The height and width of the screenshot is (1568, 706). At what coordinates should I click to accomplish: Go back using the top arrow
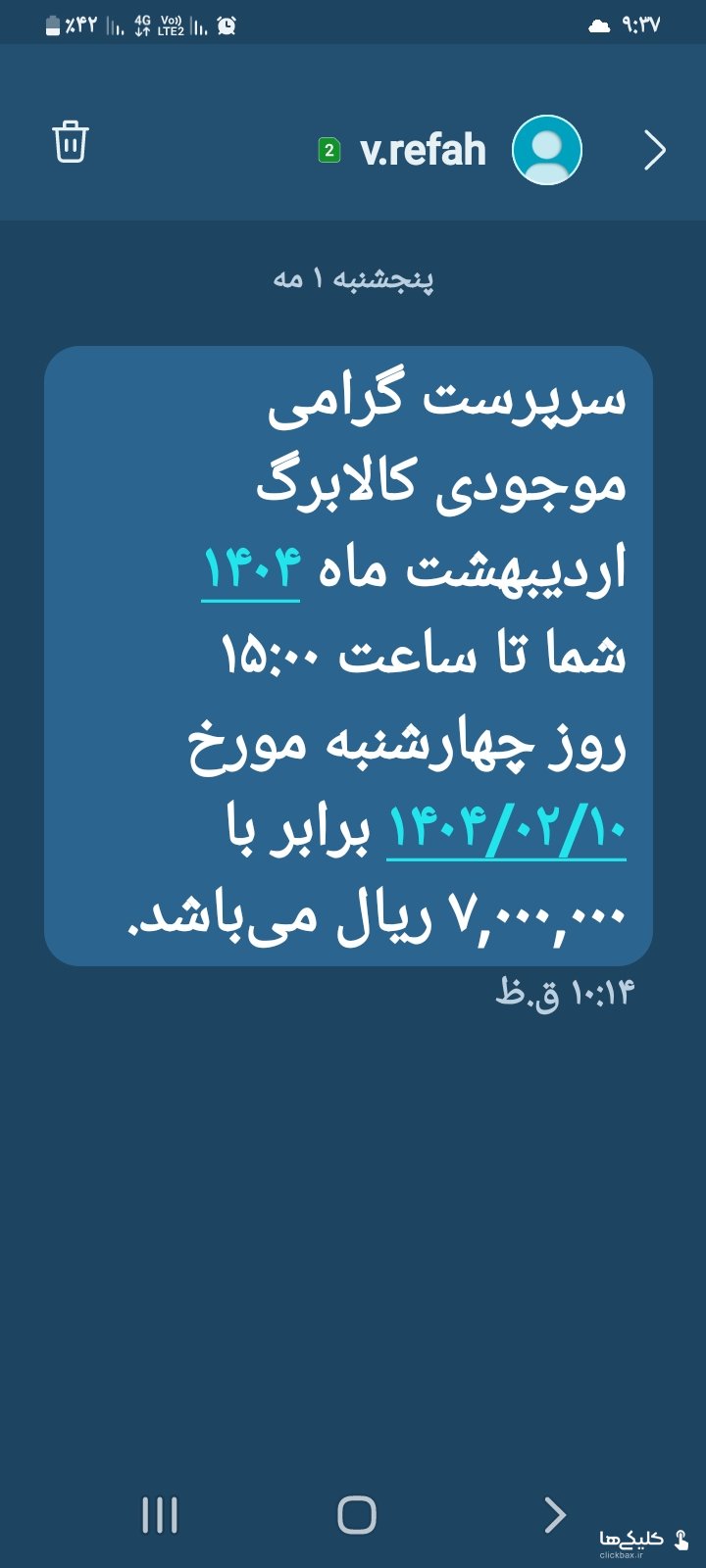click(654, 150)
